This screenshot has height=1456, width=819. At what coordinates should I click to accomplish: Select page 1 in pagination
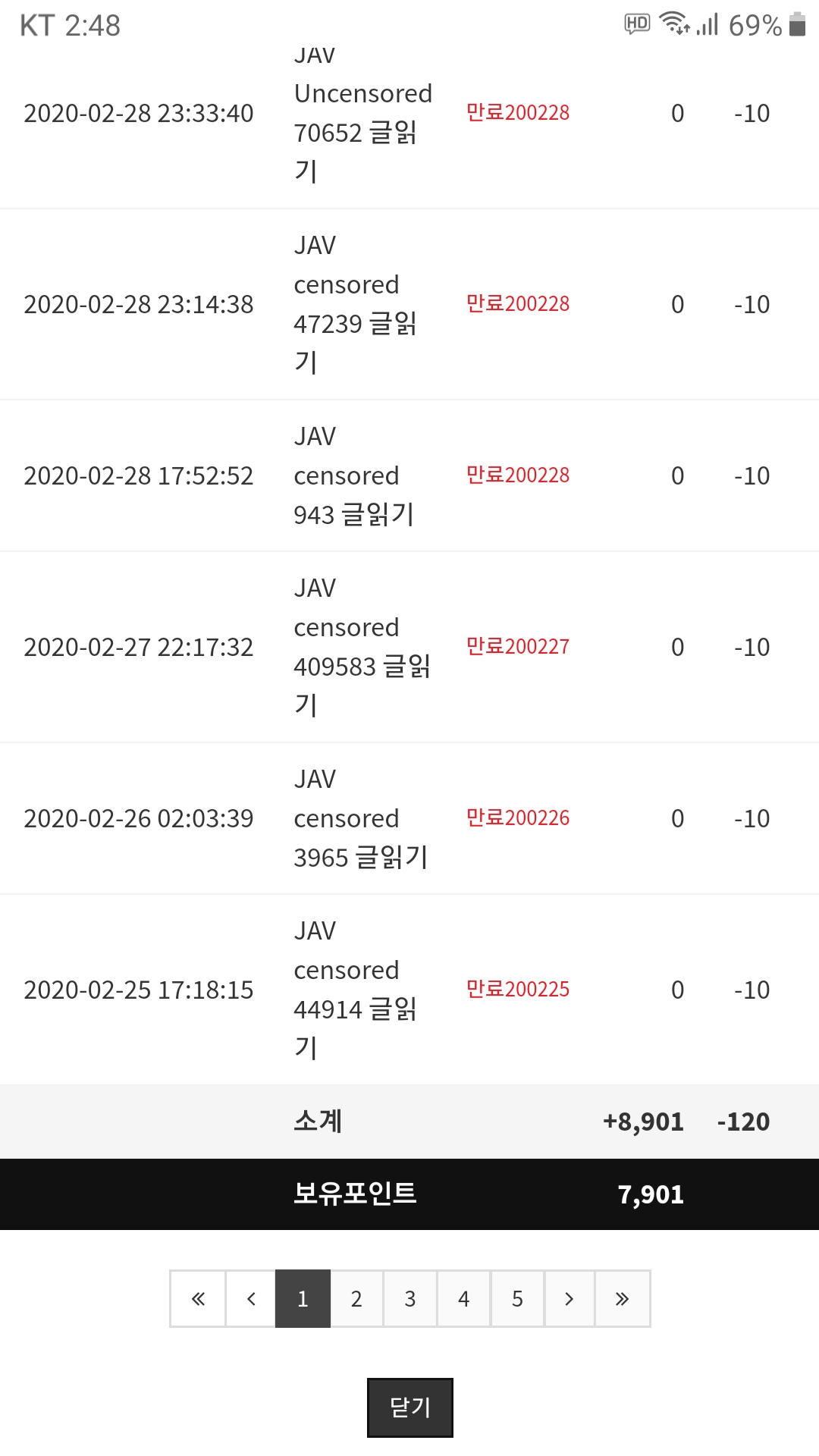tap(303, 1298)
